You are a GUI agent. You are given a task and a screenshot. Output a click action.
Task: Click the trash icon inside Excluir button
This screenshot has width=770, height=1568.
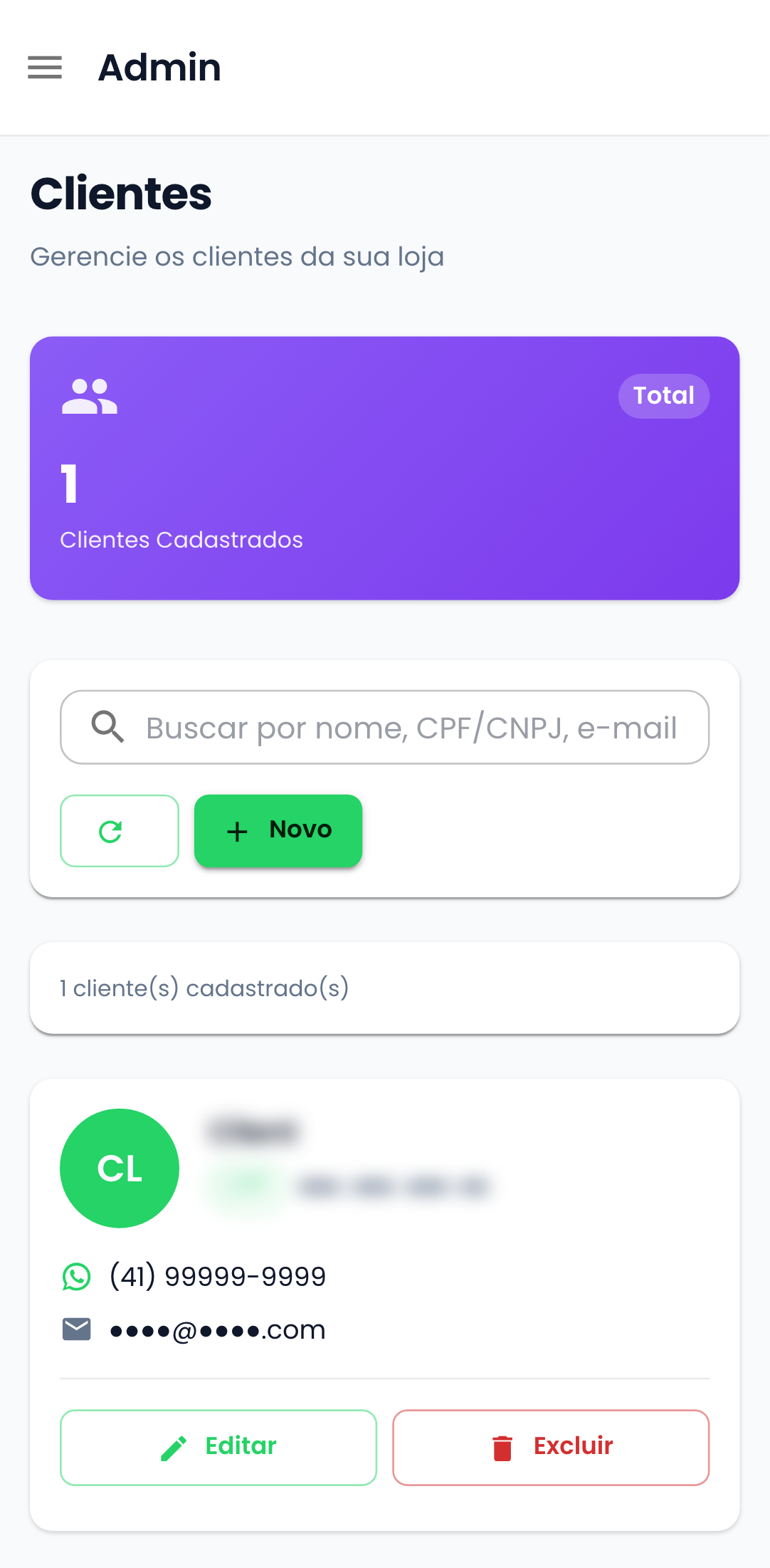503,1446
